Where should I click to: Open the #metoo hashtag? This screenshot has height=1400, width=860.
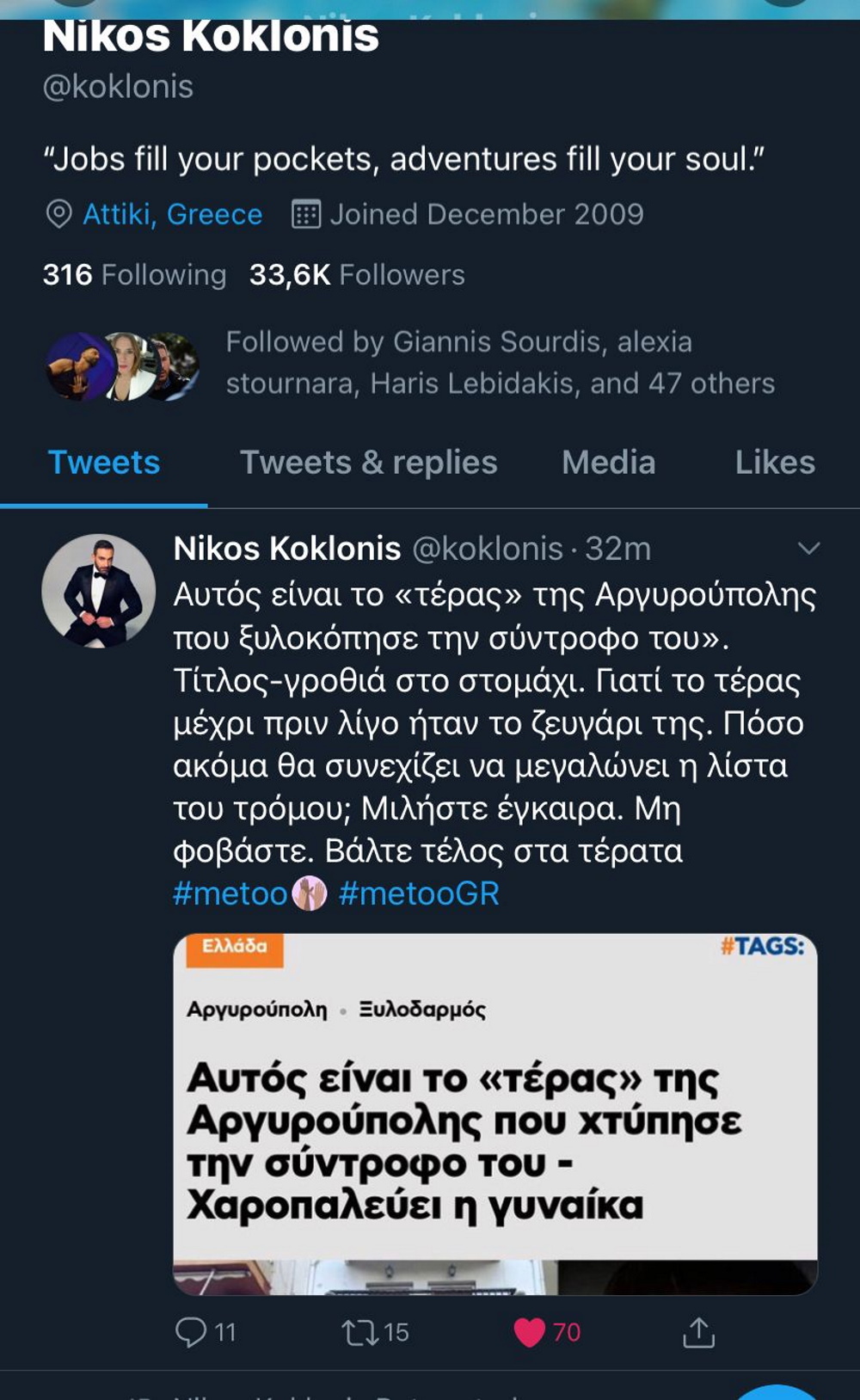[230, 893]
